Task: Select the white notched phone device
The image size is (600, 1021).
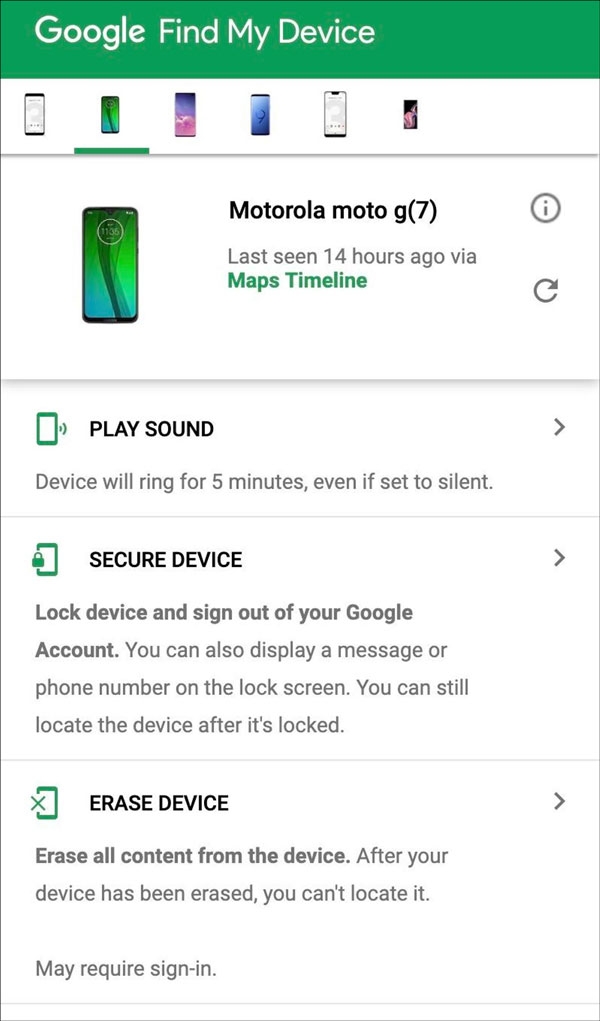Action: 335,114
